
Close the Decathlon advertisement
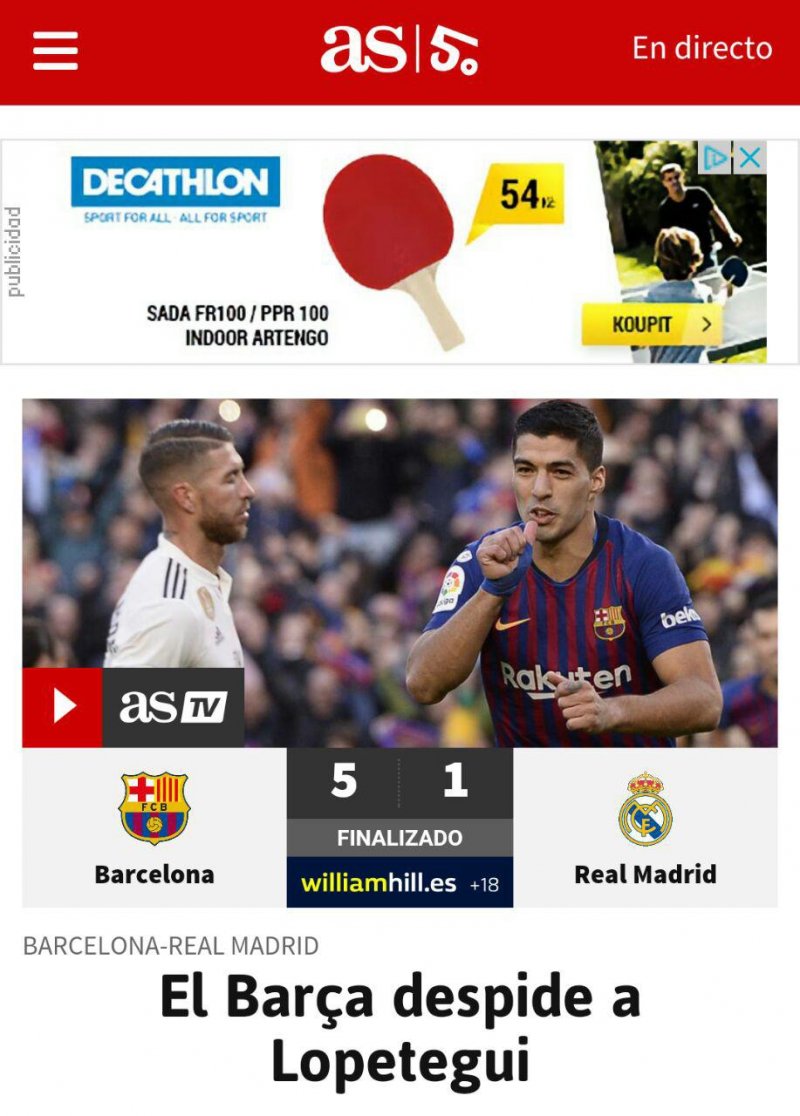point(750,157)
